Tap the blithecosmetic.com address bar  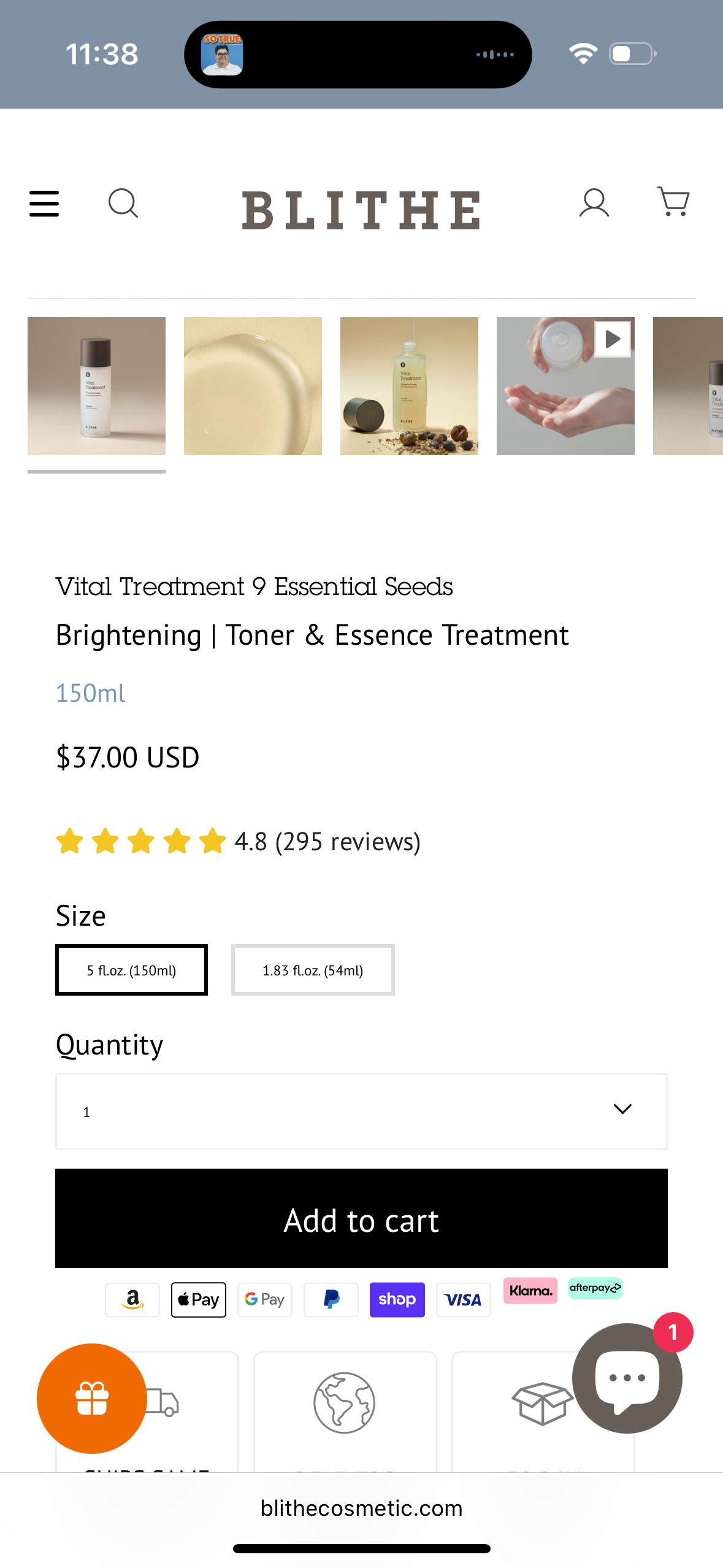pos(361,1508)
